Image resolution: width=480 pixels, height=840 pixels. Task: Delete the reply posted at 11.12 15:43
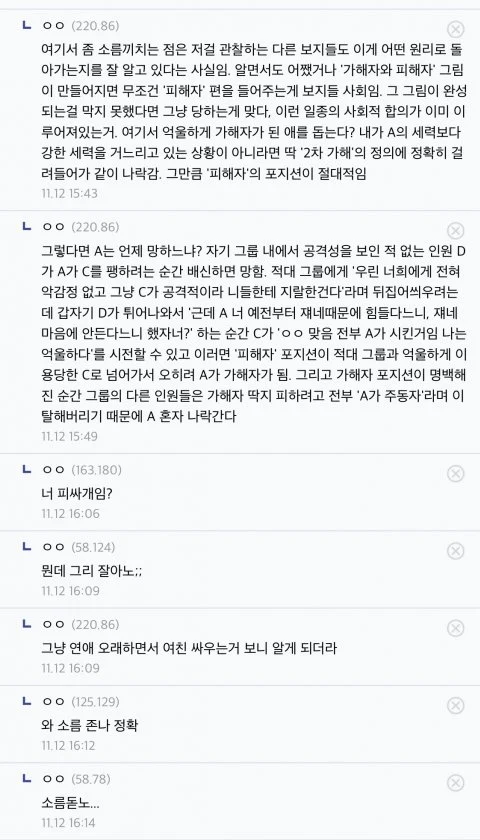455,29
